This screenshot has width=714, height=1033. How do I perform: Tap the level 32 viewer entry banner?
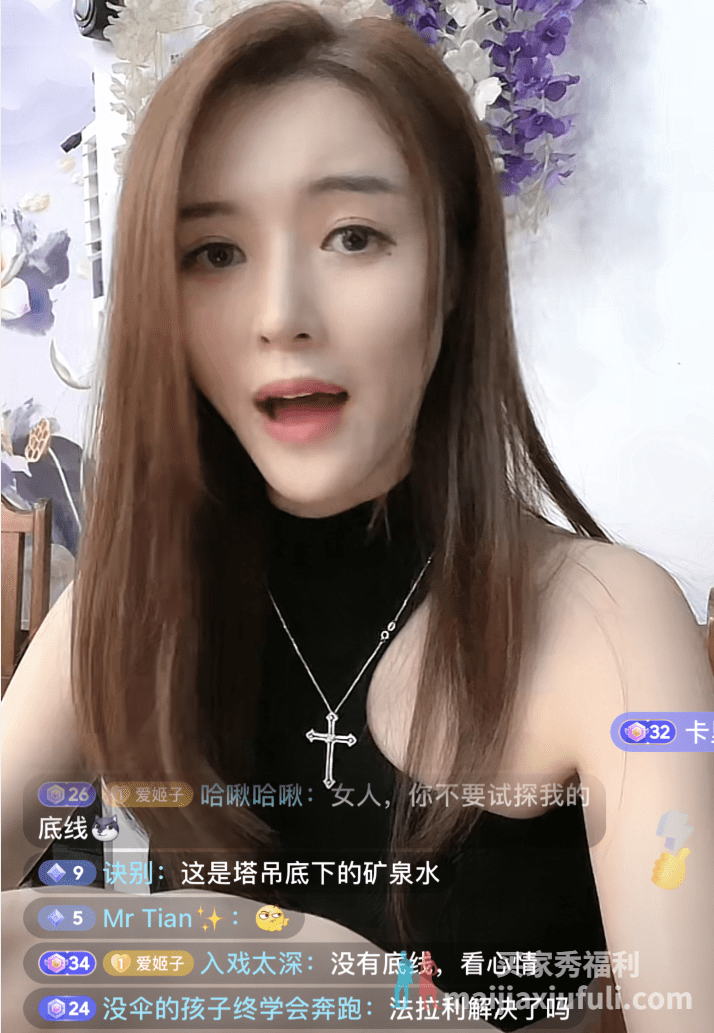coord(664,732)
